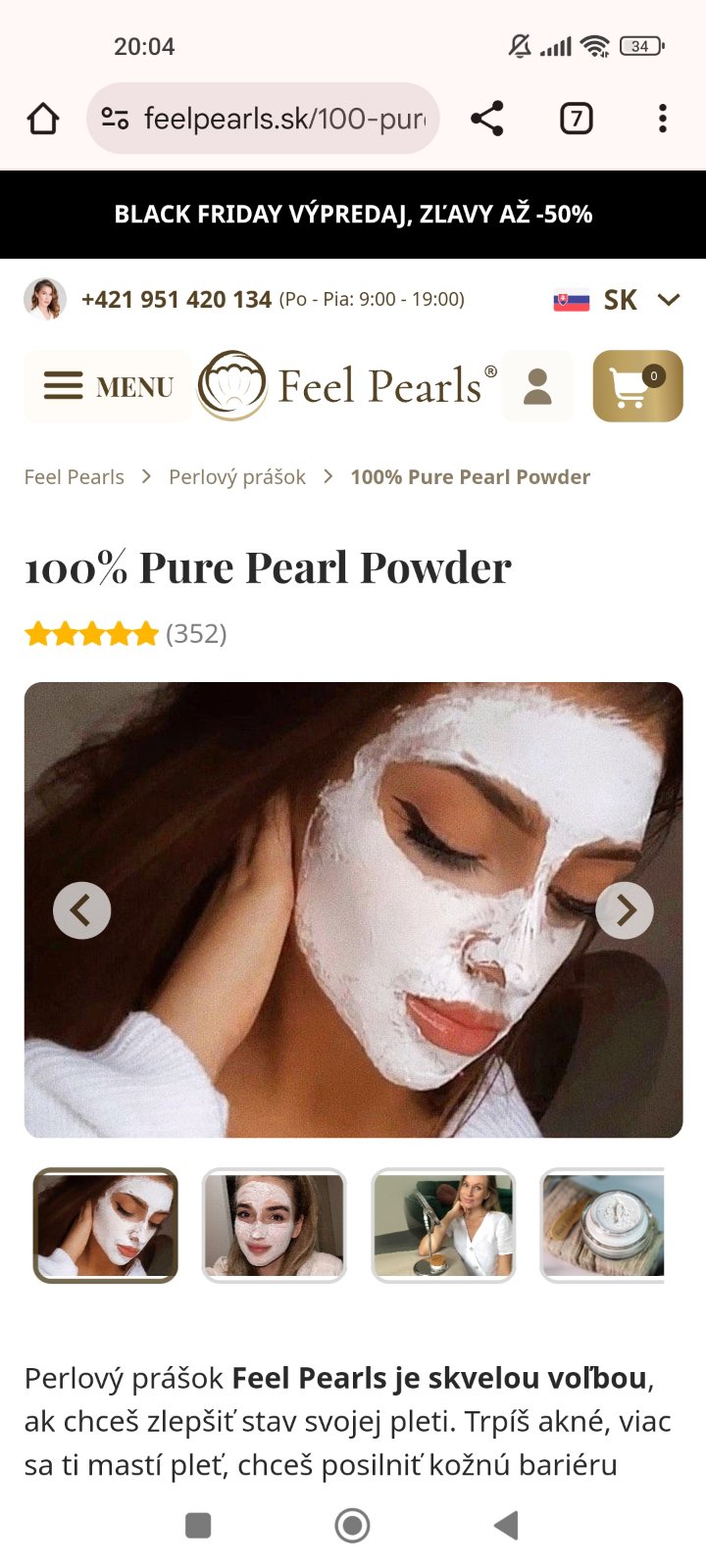This screenshot has width=706, height=1568.
Task: Open the MENU drawer
Action: click(x=108, y=386)
